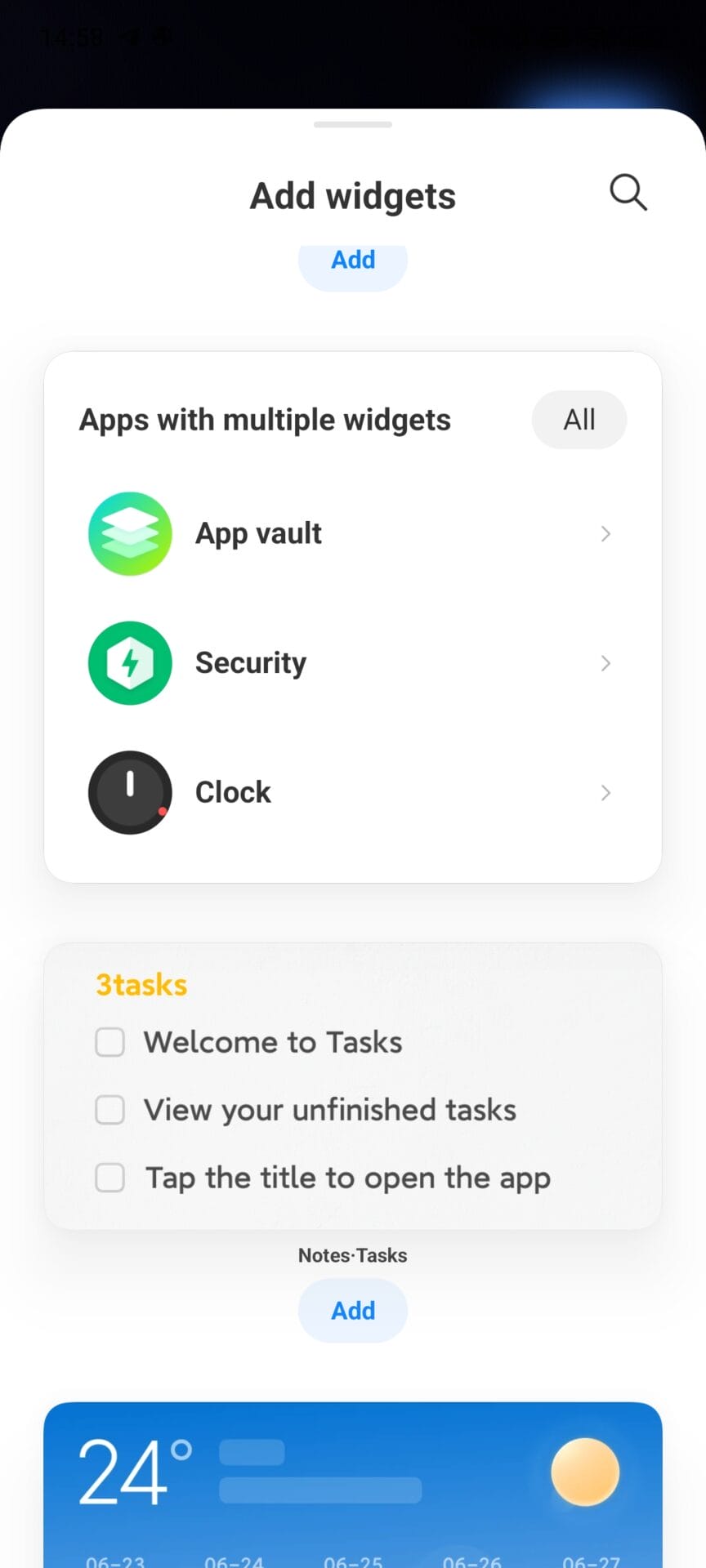This screenshot has width=706, height=1568.
Task: Tap Add under Notes·Tasks
Action: tap(352, 1311)
